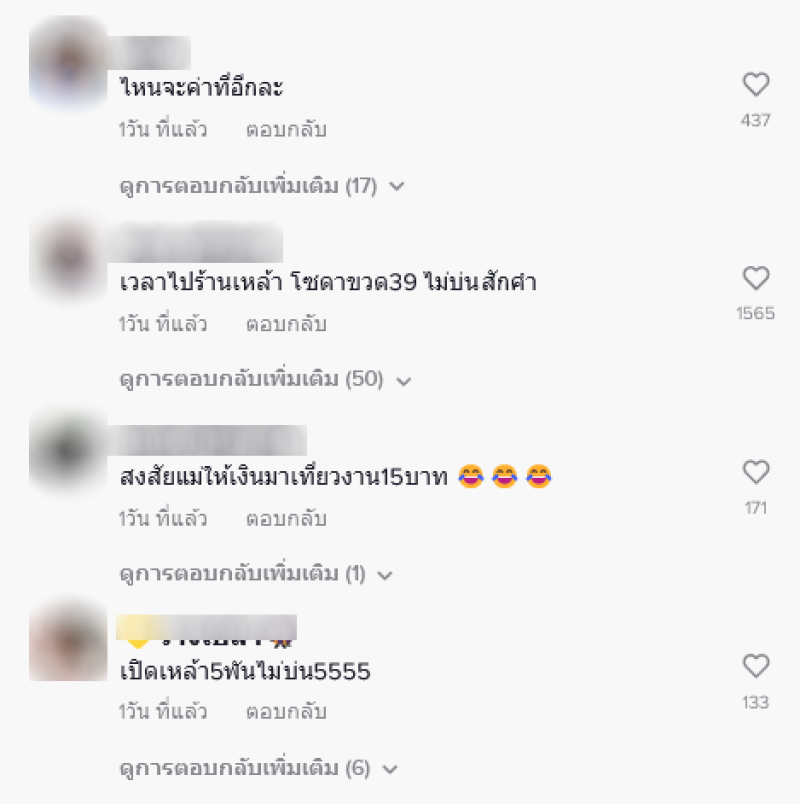
Task: Open the avatar of the first commenter
Action: pyautogui.click(x=68, y=64)
